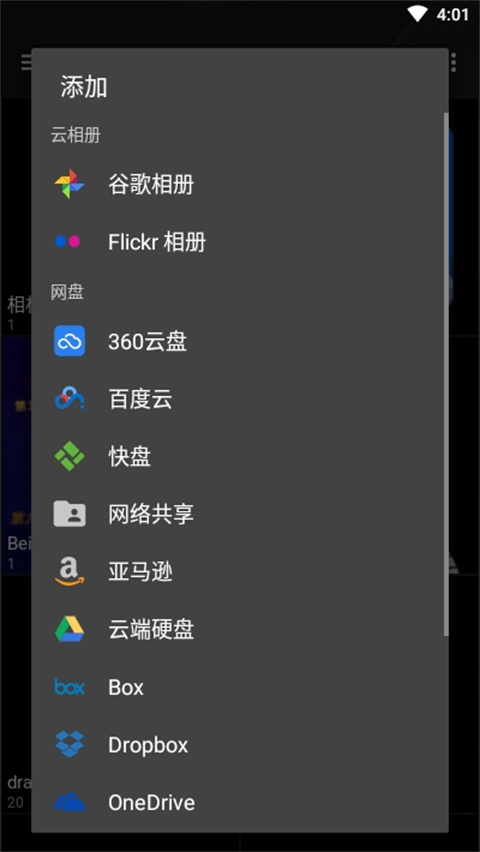Open the 百度云 option
480x852 pixels.
pyautogui.click(x=238, y=399)
